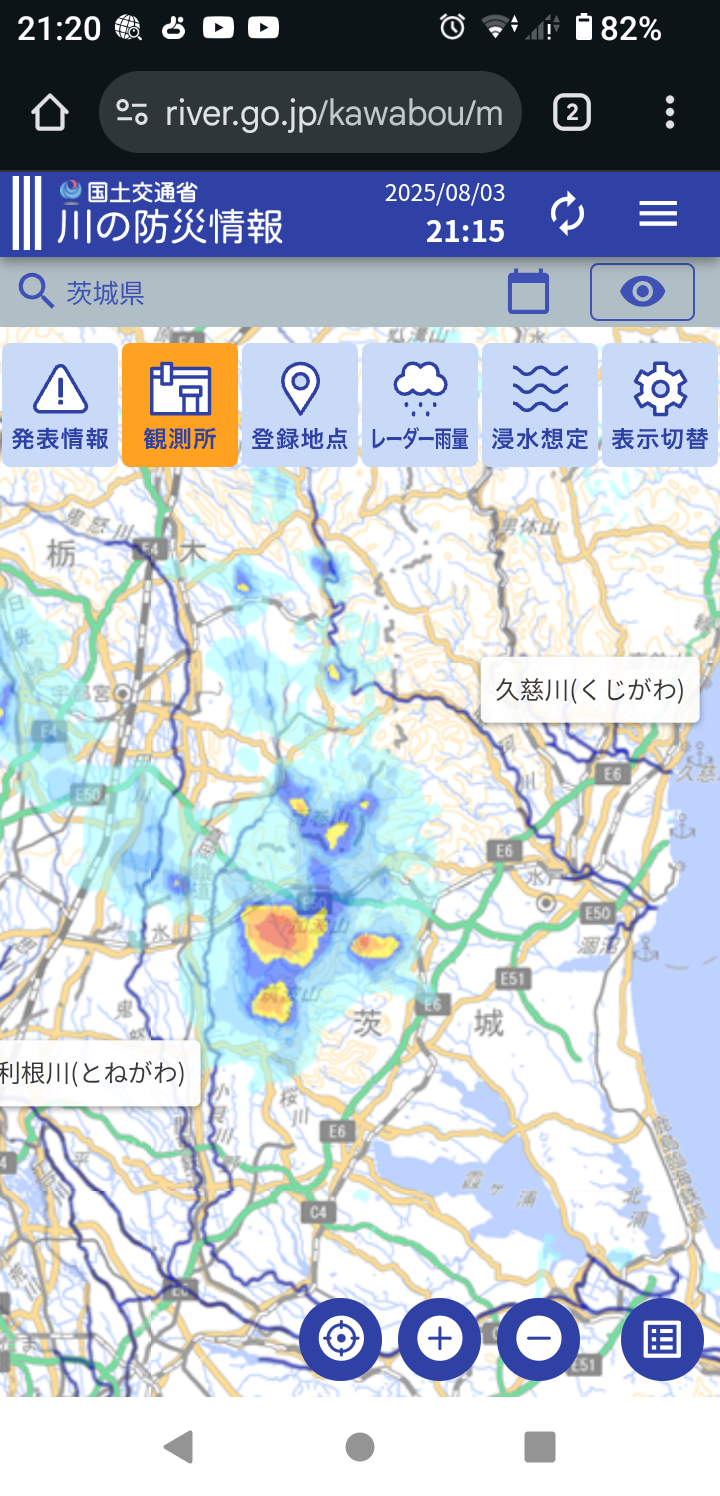Open 登録地点 registered locations
Screen dimensions: 720x1496
[x=300, y=405]
